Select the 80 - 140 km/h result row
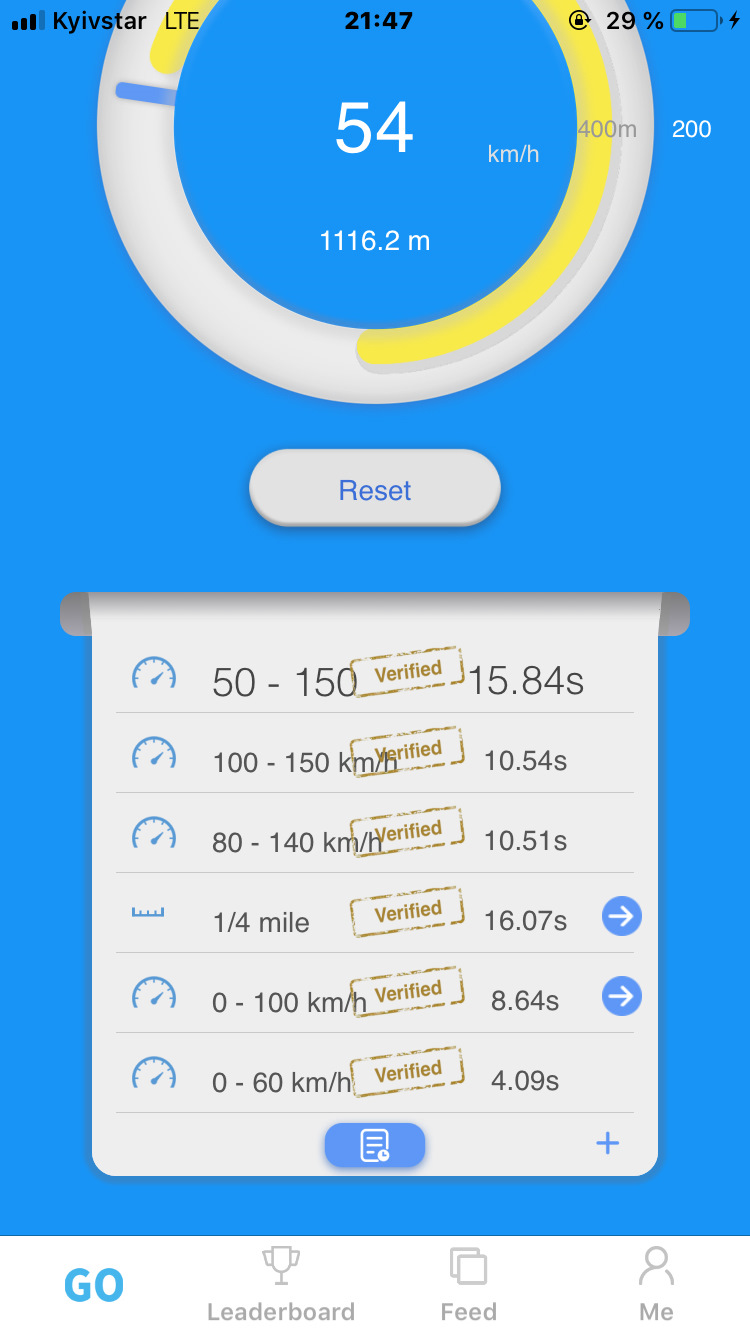The height and width of the screenshot is (1334, 750). (374, 839)
